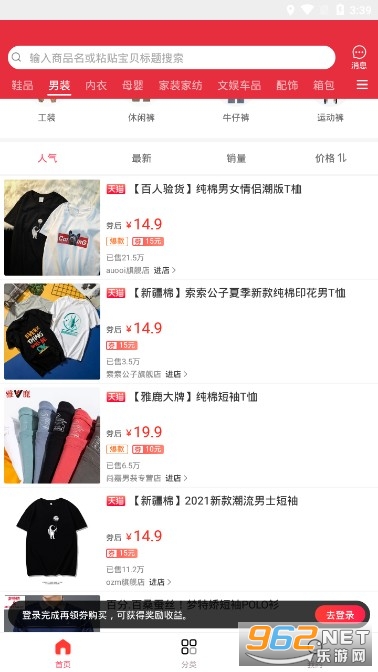This screenshot has height=672, width=378.
Task: Select the 母婴 category tab
Action: (132, 85)
